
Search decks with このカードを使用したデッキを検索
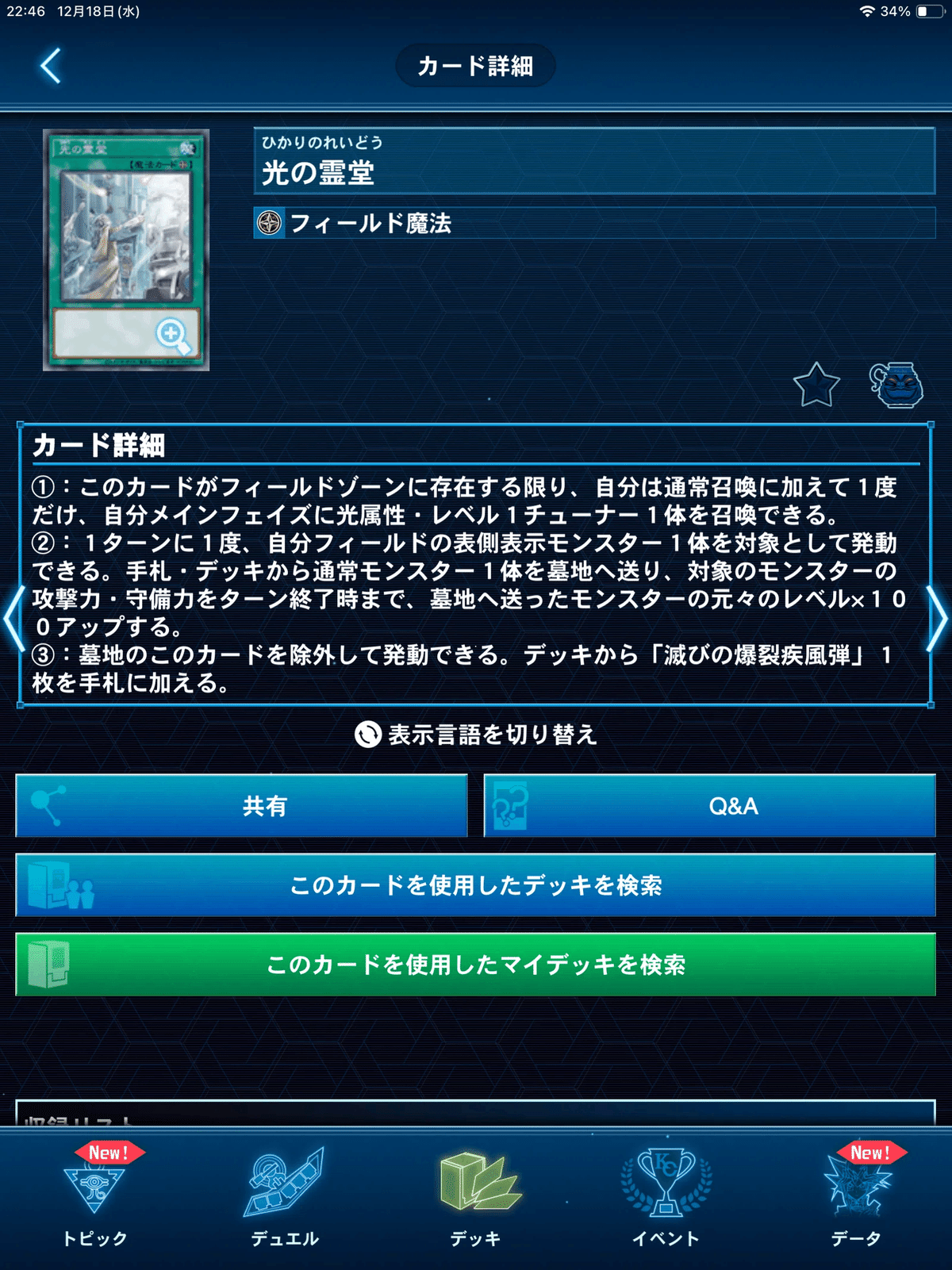(x=476, y=885)
